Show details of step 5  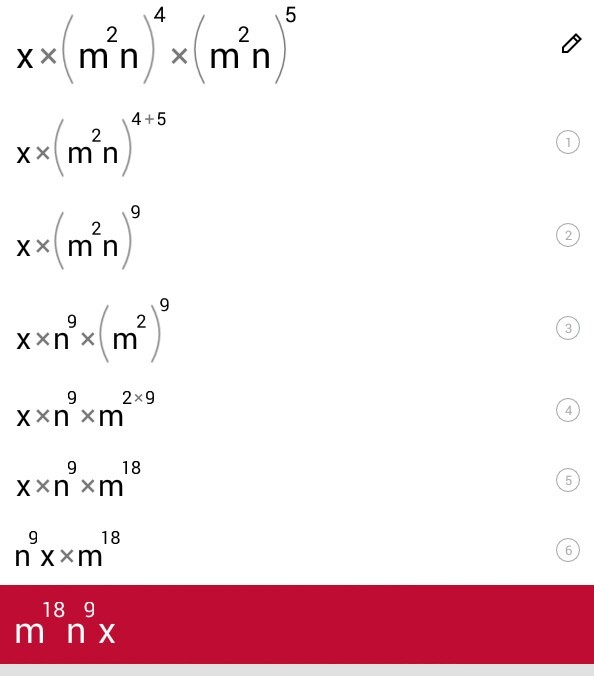click(x=568, y=480)
